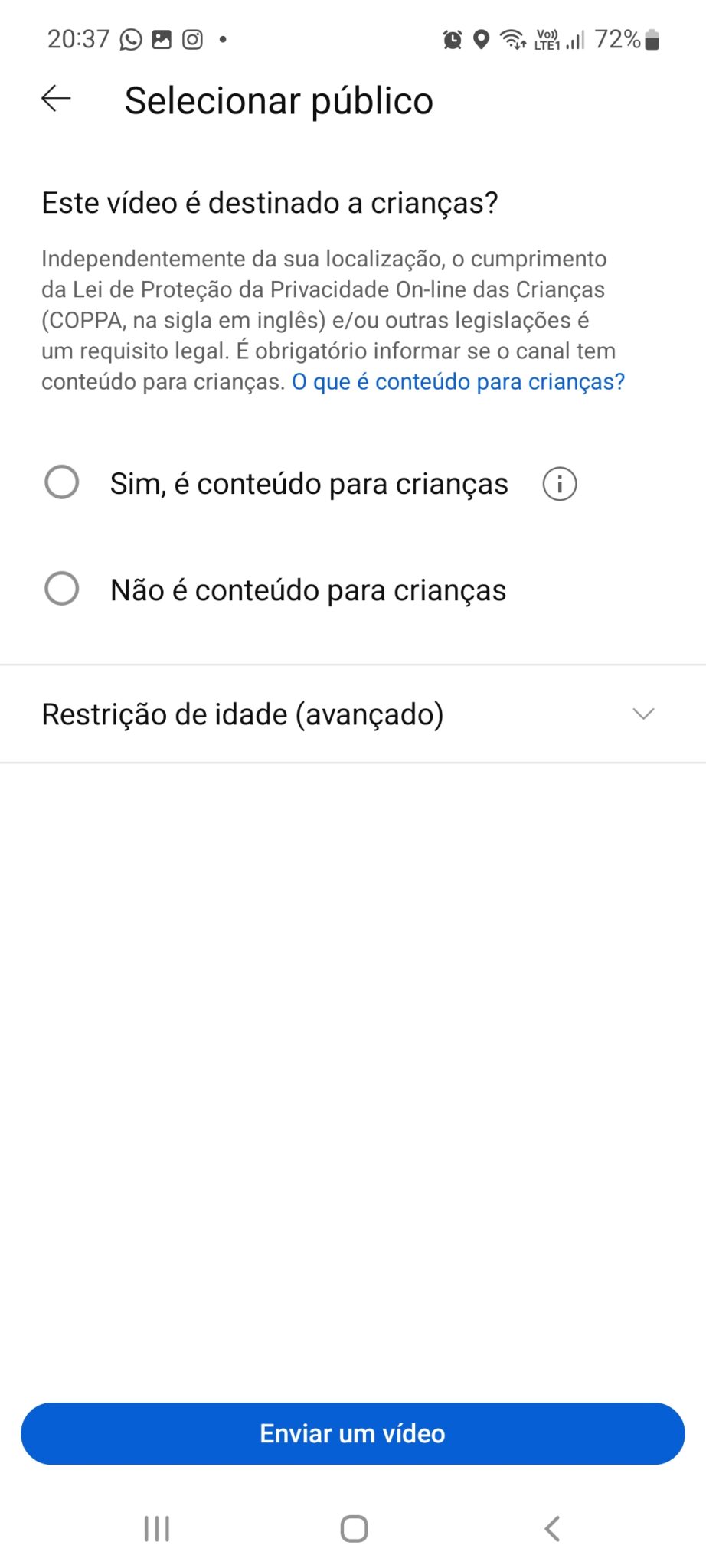Collapse the advanced age restriction section
Screen dimensions: 706x1568
click(x=642, y=714)
